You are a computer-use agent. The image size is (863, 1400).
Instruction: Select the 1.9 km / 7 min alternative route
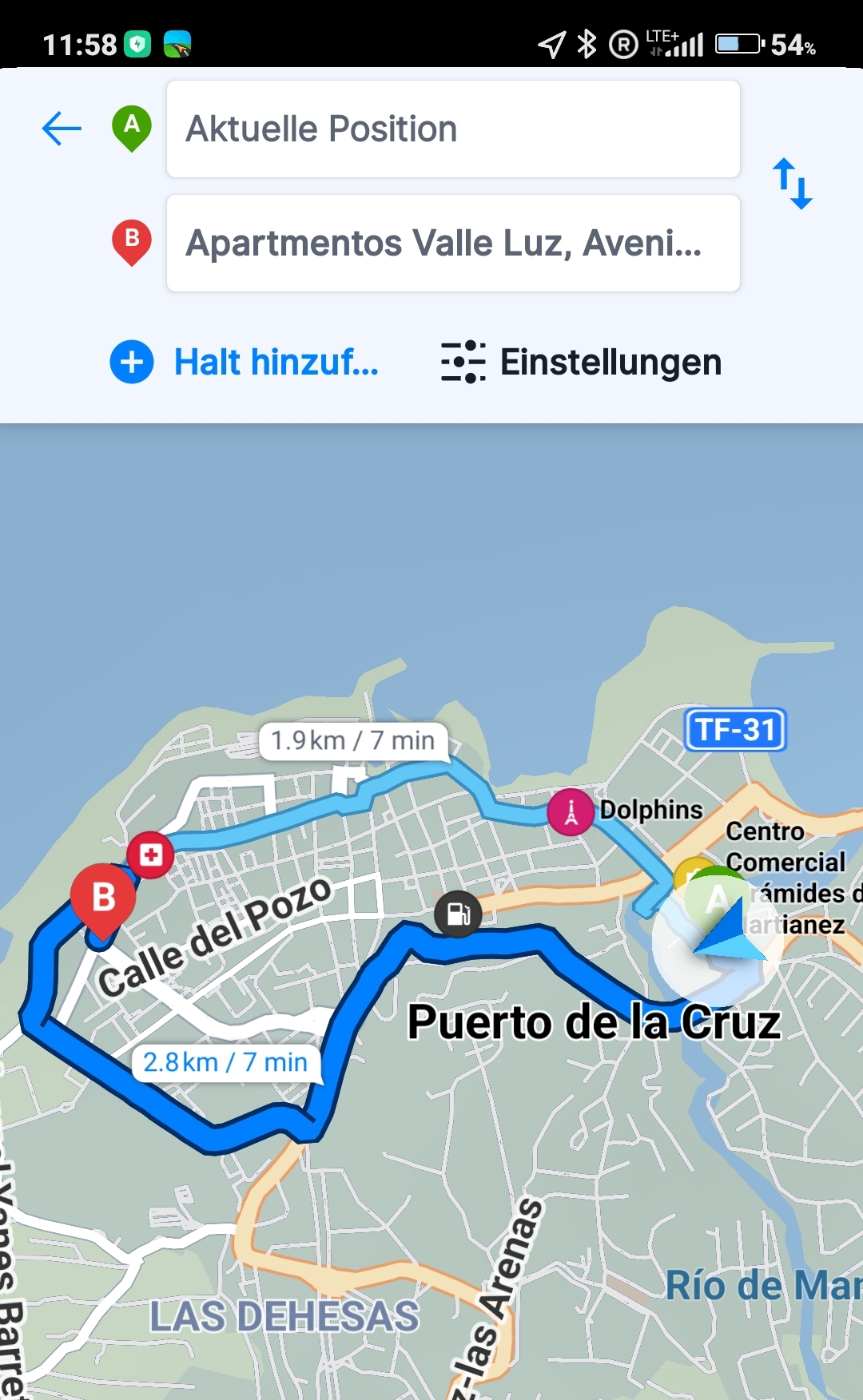pos(352,740)
